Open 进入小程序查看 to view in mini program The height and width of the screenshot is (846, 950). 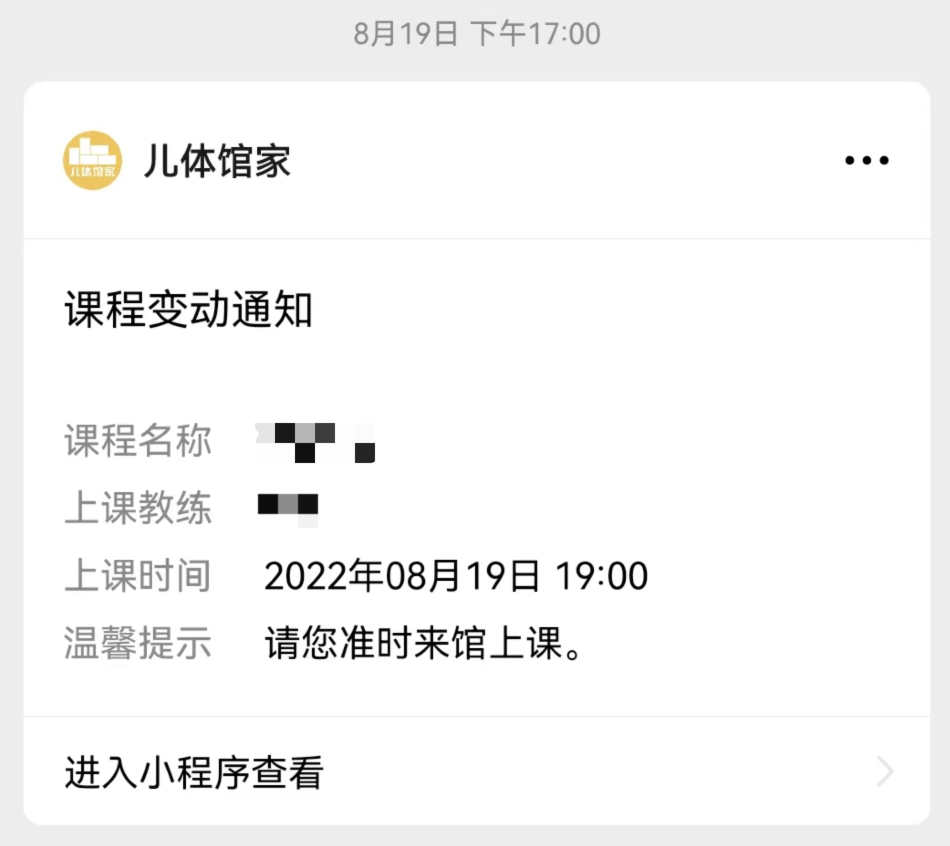476,772
